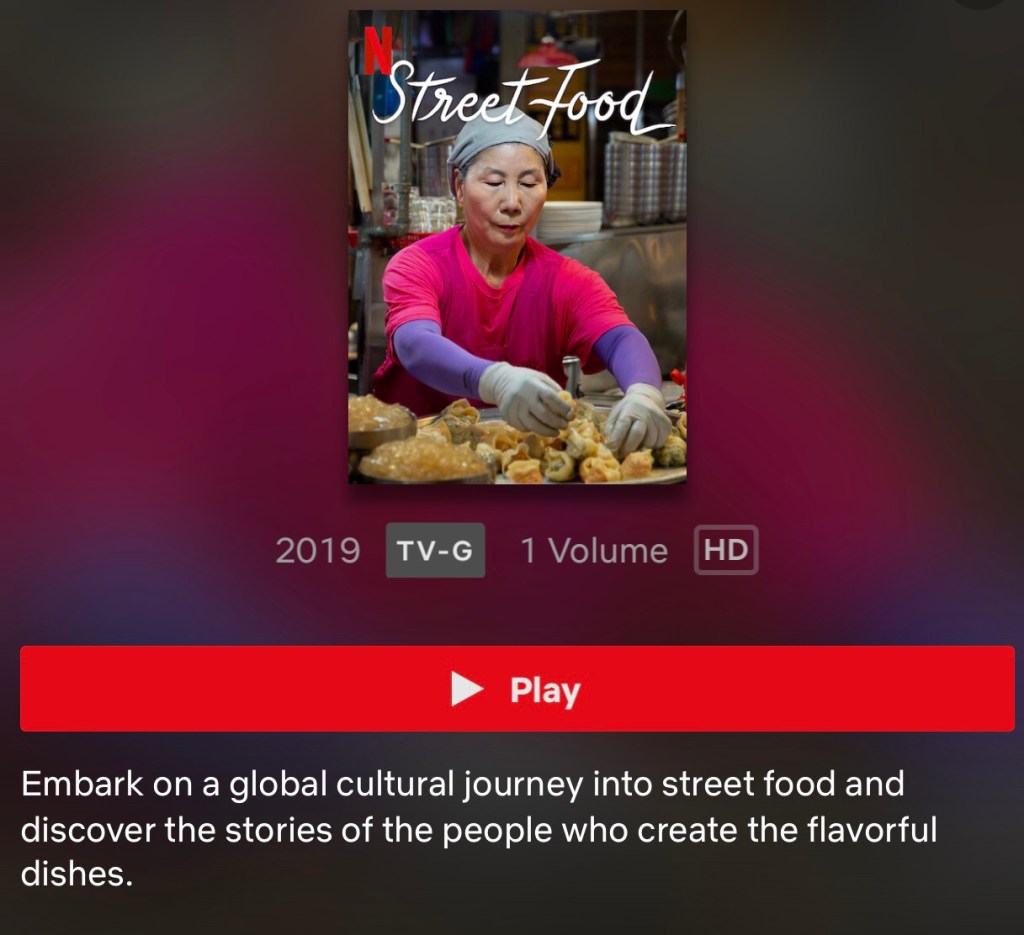Open the Street Food poster artwork
The height and width of the screenshot is (935, 1024).
coord(517,248)
